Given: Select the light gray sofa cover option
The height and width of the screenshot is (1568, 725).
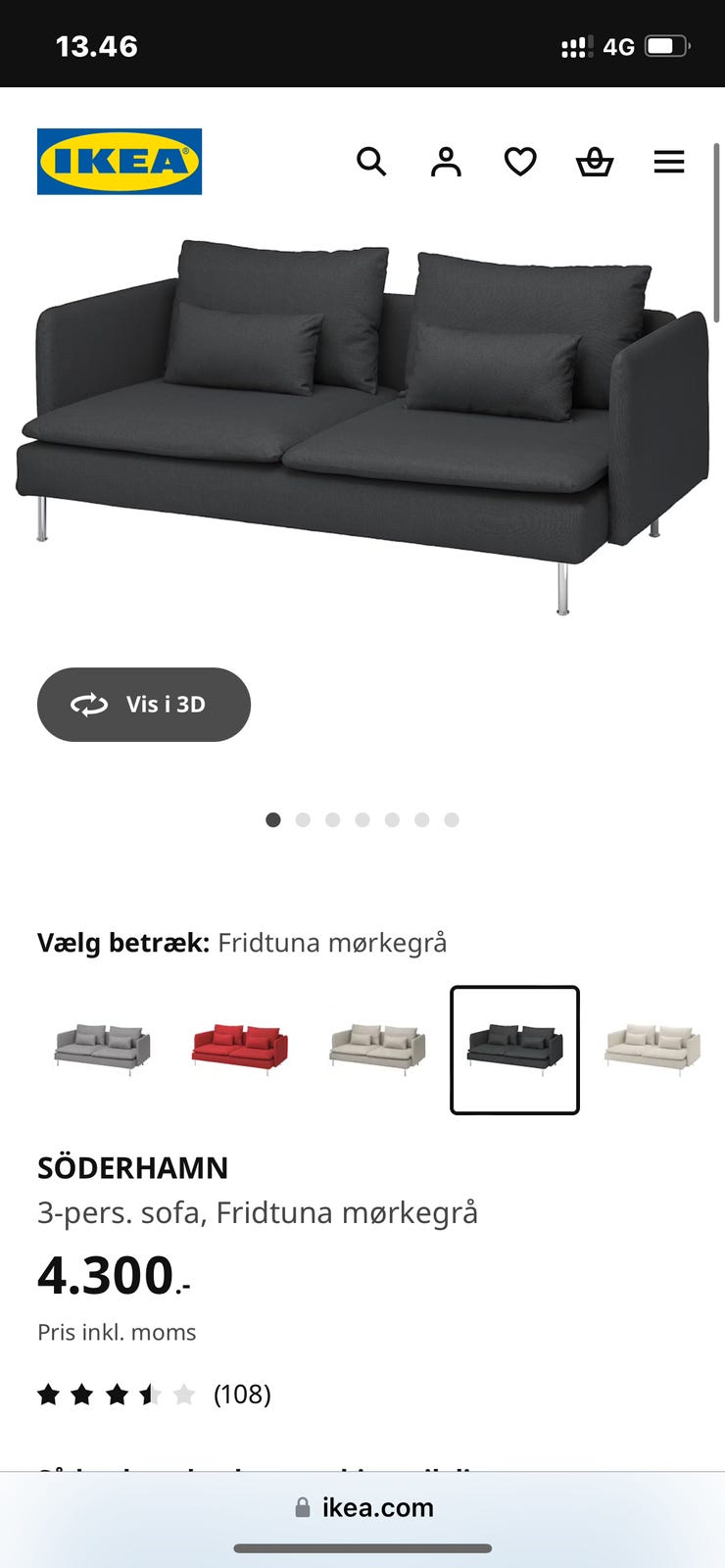Looking at the screenshot, I should pyautogui.click(x=101, y=1047).
